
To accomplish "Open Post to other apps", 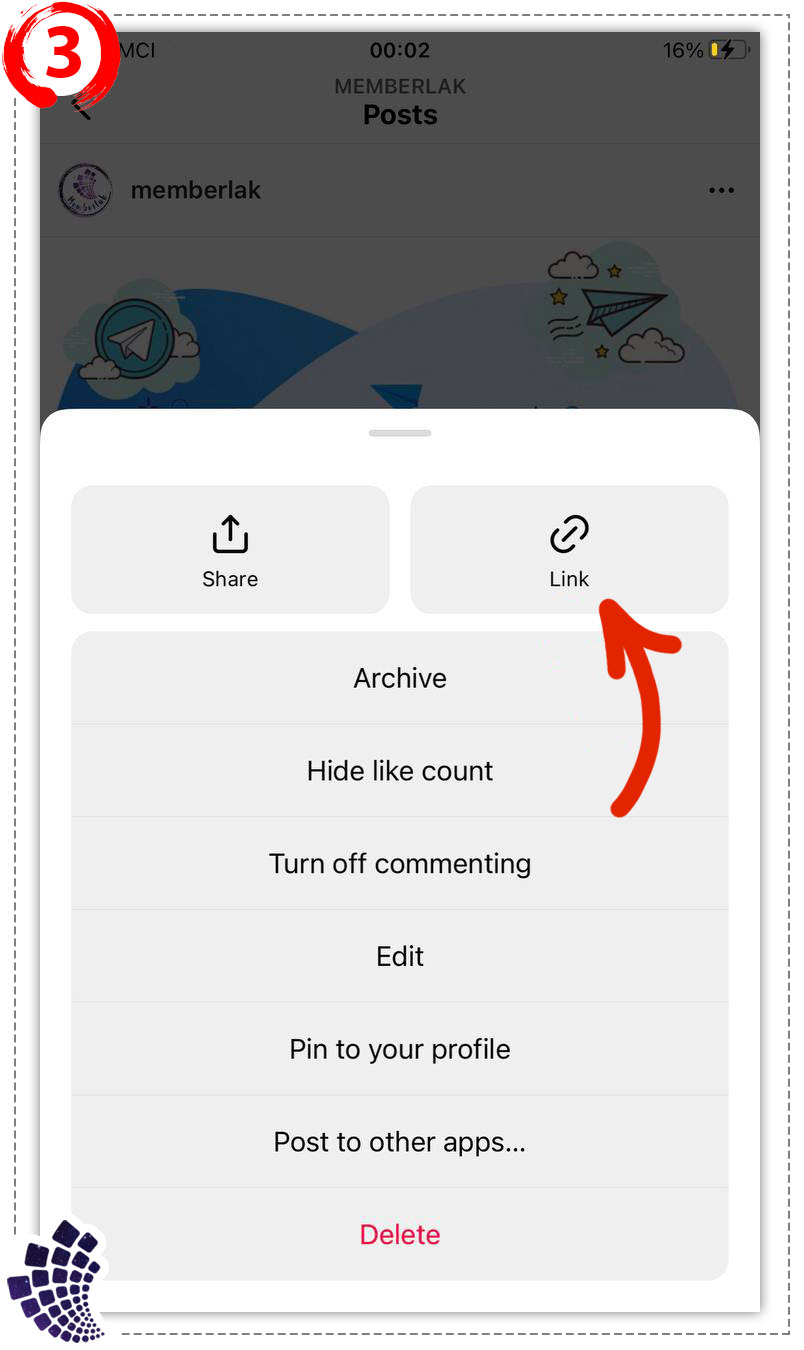I will click(x=400, y=1142).
